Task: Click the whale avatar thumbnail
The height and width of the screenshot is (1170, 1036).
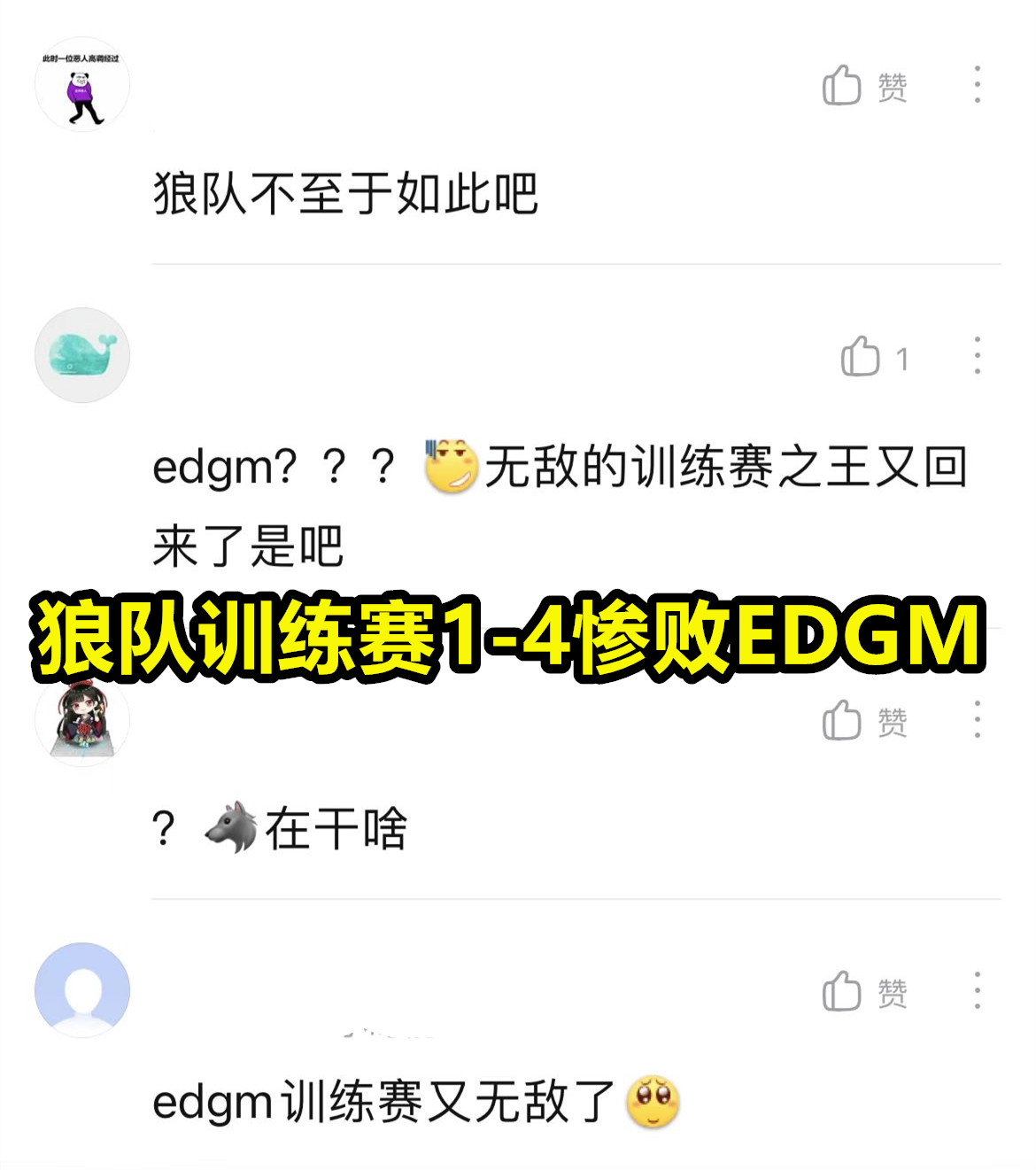Action: pos(82,354)
